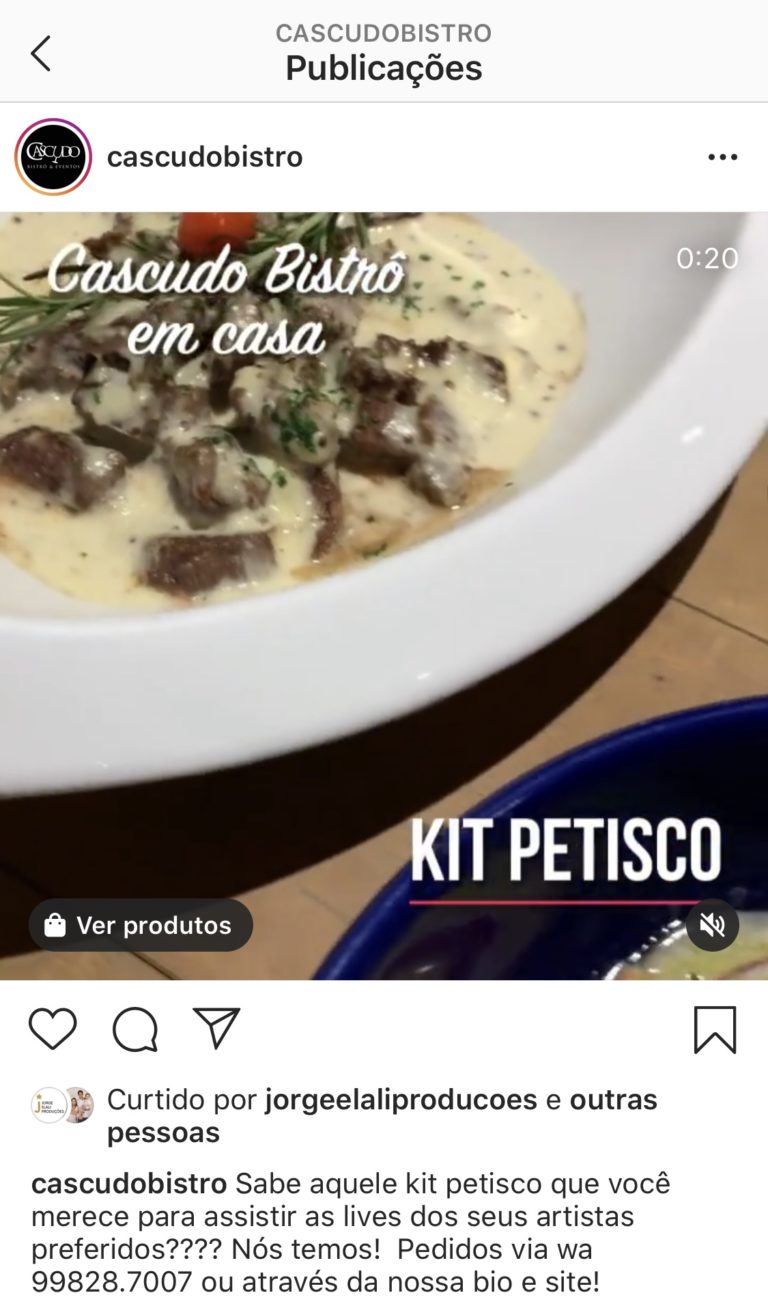
Task: Go back with the arrow icon
Action: point(40,53)
